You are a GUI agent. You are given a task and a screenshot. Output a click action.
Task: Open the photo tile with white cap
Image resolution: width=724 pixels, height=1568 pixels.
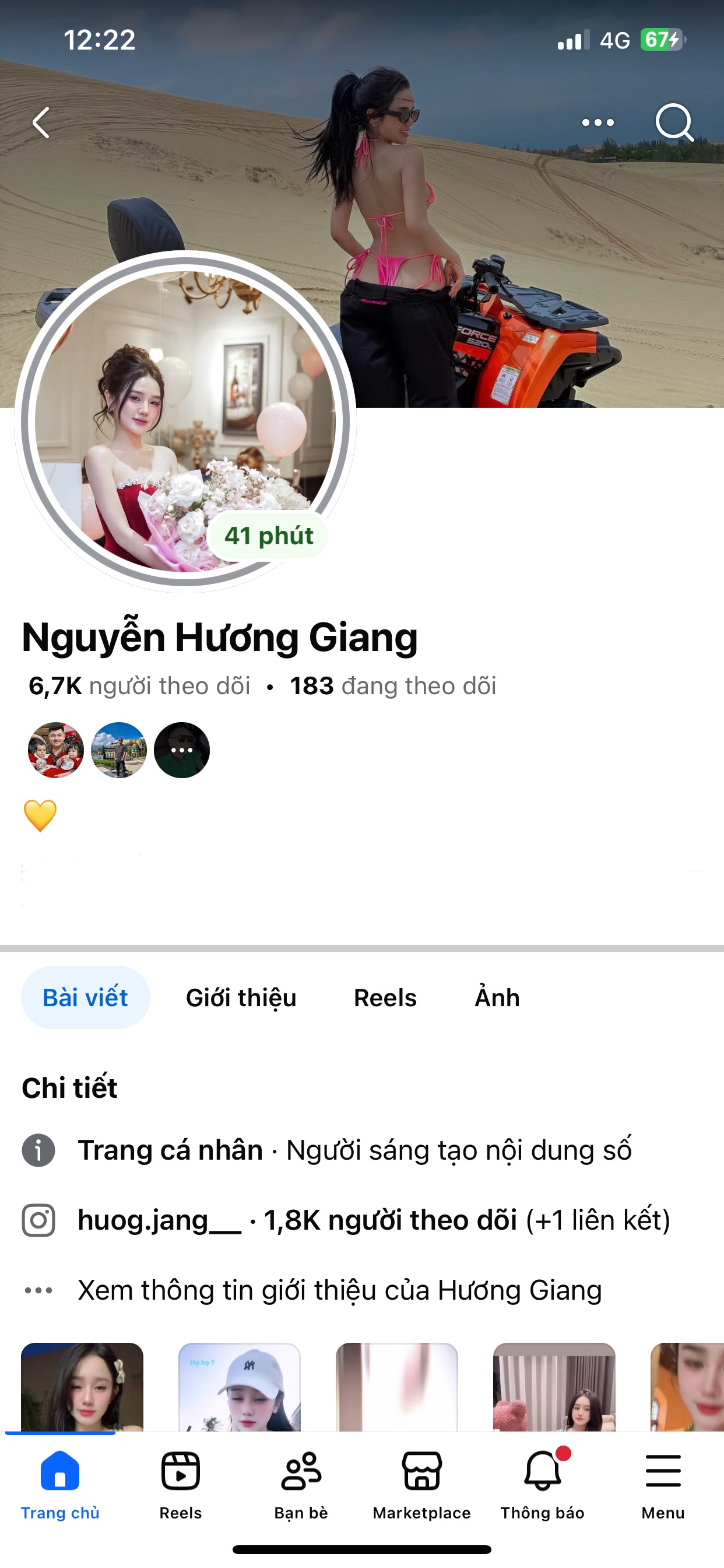pos(239,1387)
